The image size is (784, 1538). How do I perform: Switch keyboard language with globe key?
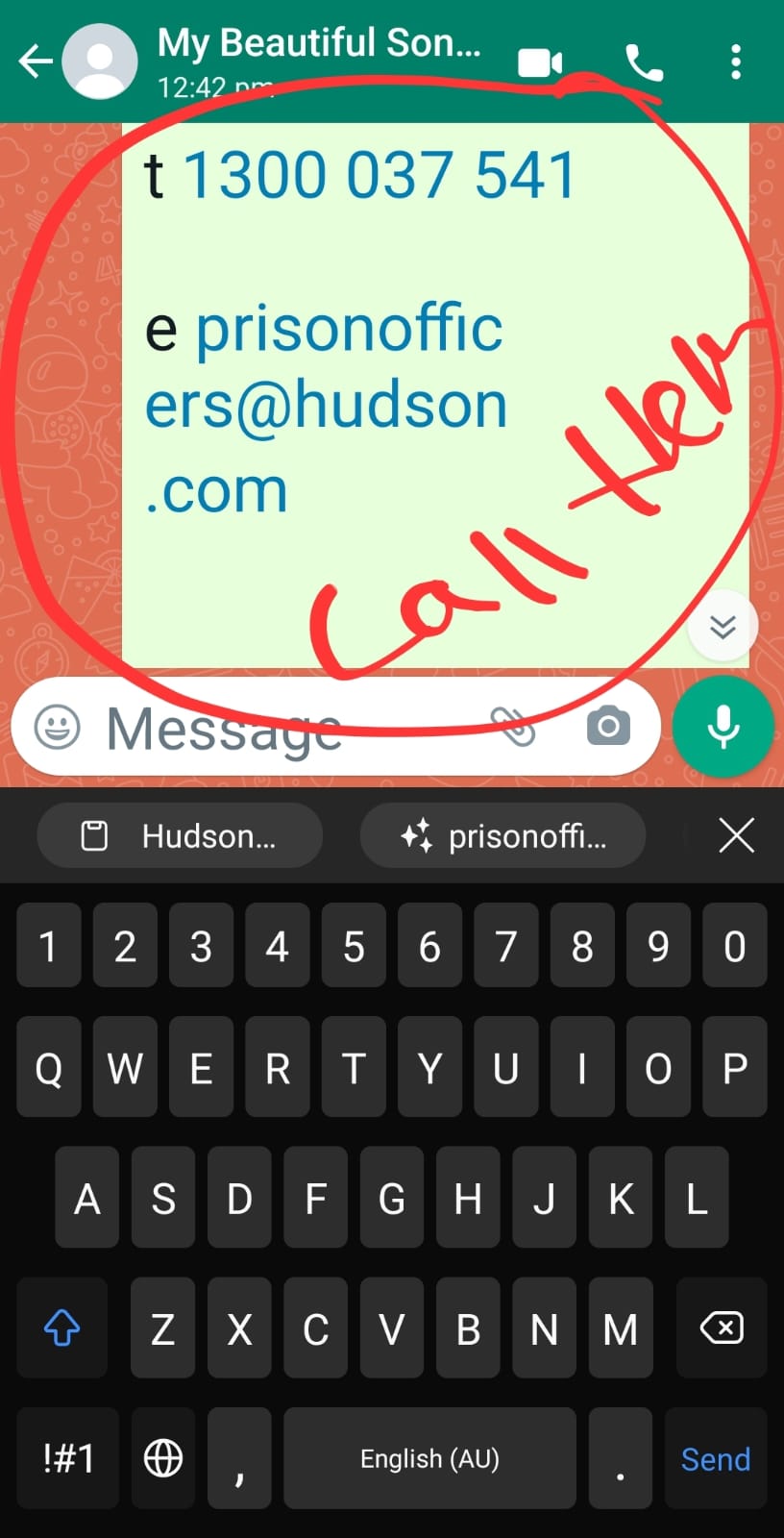pyautogui.click(x=163, y=1459)
